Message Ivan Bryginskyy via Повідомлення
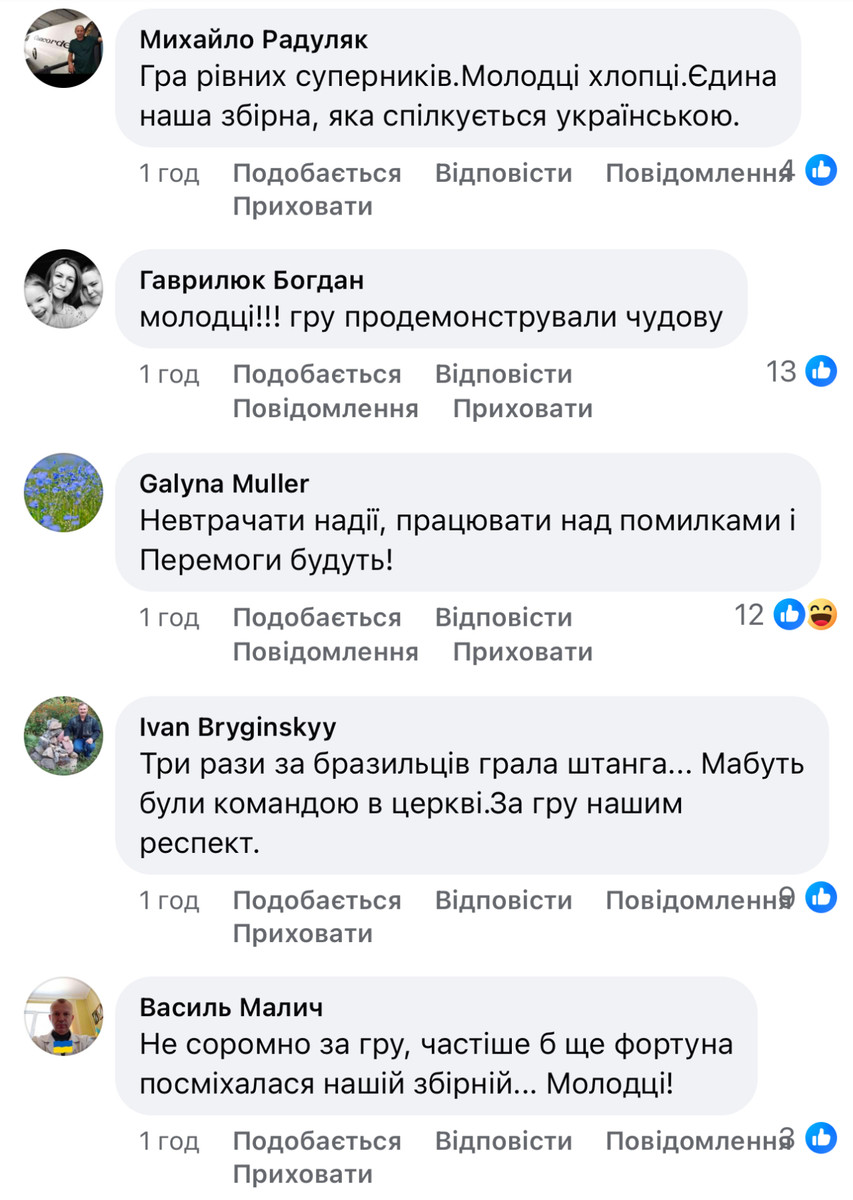Screen dimensions: 853x1200 (x=697, y=900)
